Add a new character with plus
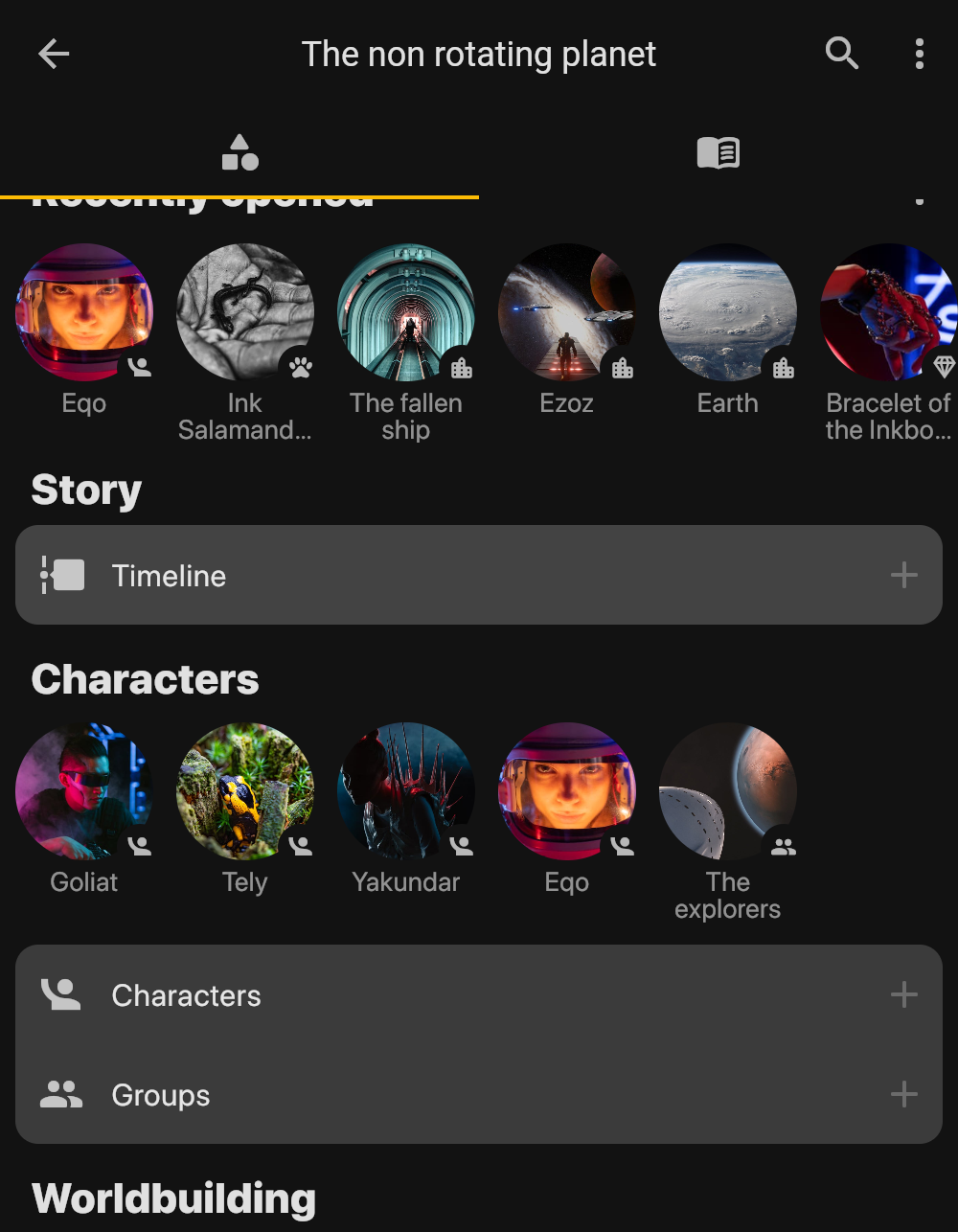This screenshot has height=1232, width=958. tap(903, 995)
